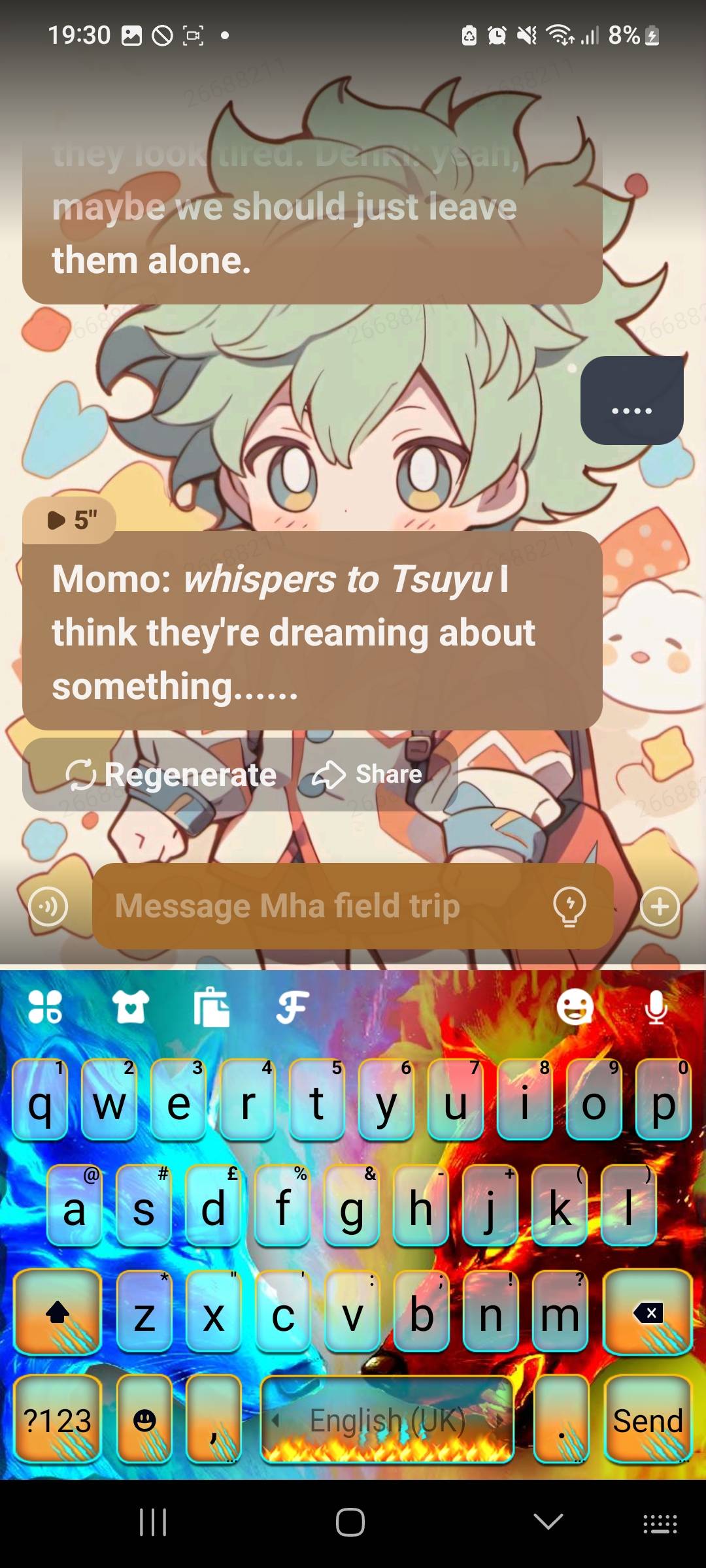Open the keyboard menu grid icon
The height and width of the screenshot is (1568, 706).
point(45,1007)
